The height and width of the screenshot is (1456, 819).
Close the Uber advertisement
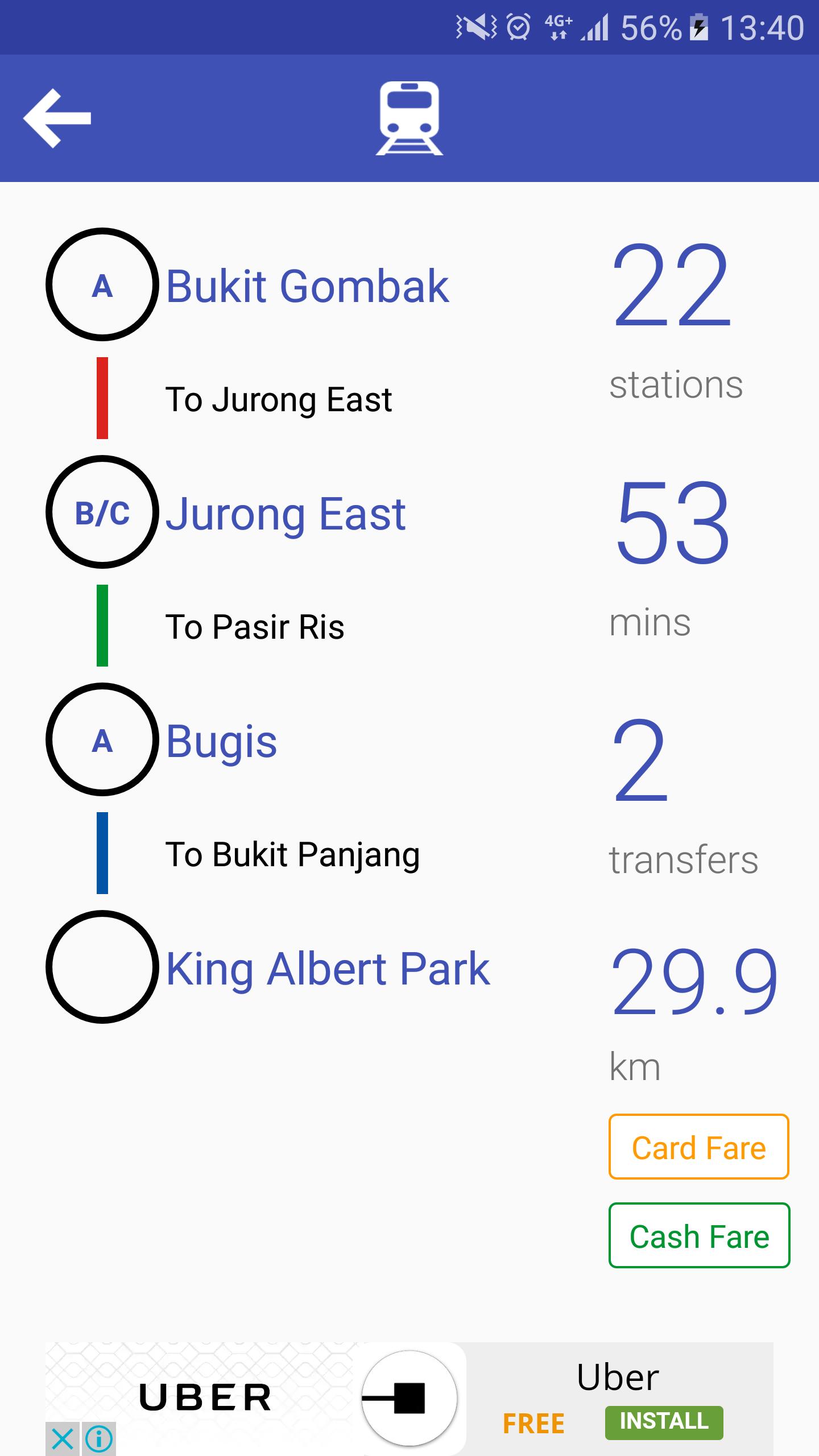coord(63,1439)
